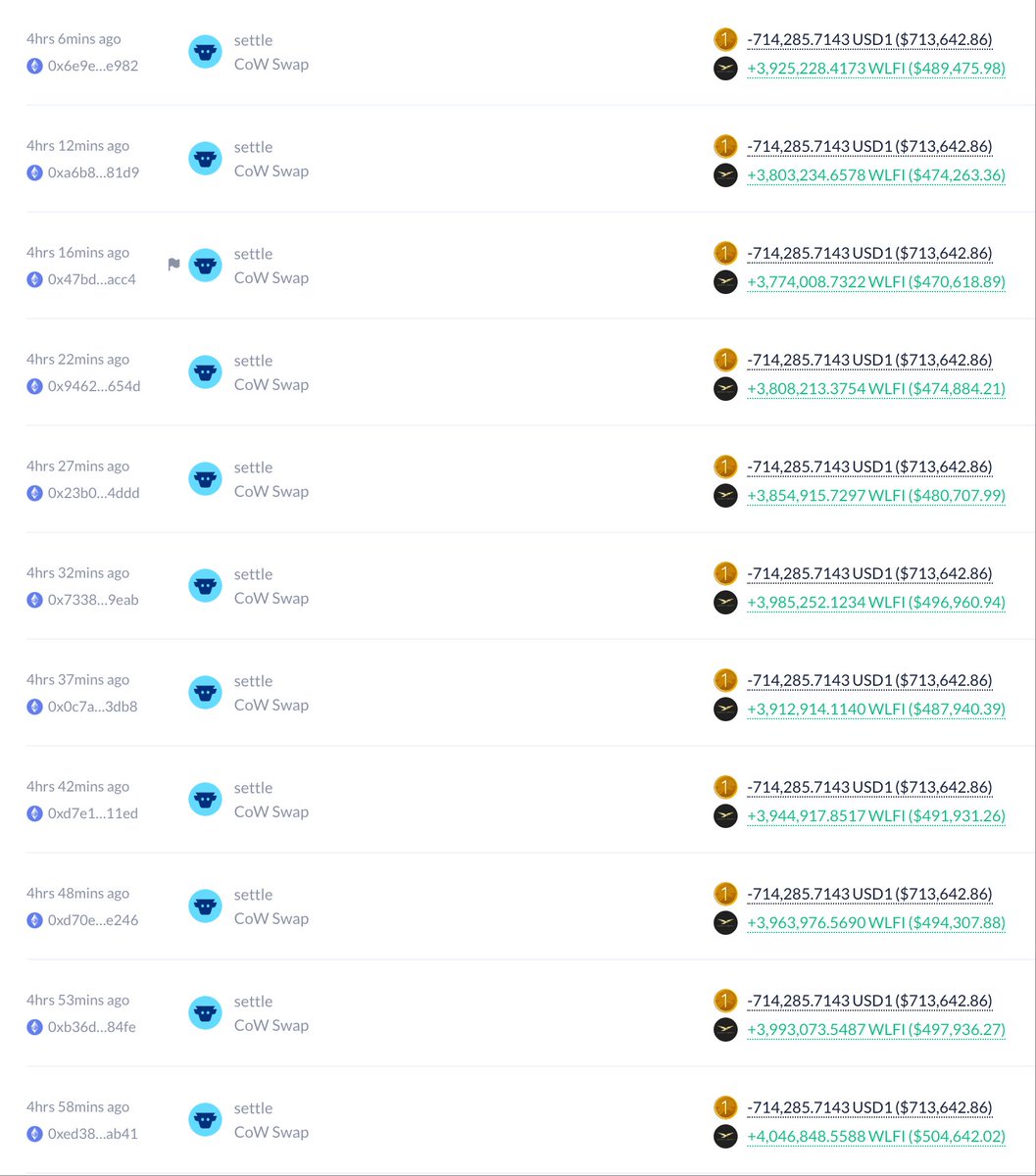The height and width of the screenshot is (1176, 1036).
Task: Open transaction hash 0x7338...9eab
Action: [93, 600]
